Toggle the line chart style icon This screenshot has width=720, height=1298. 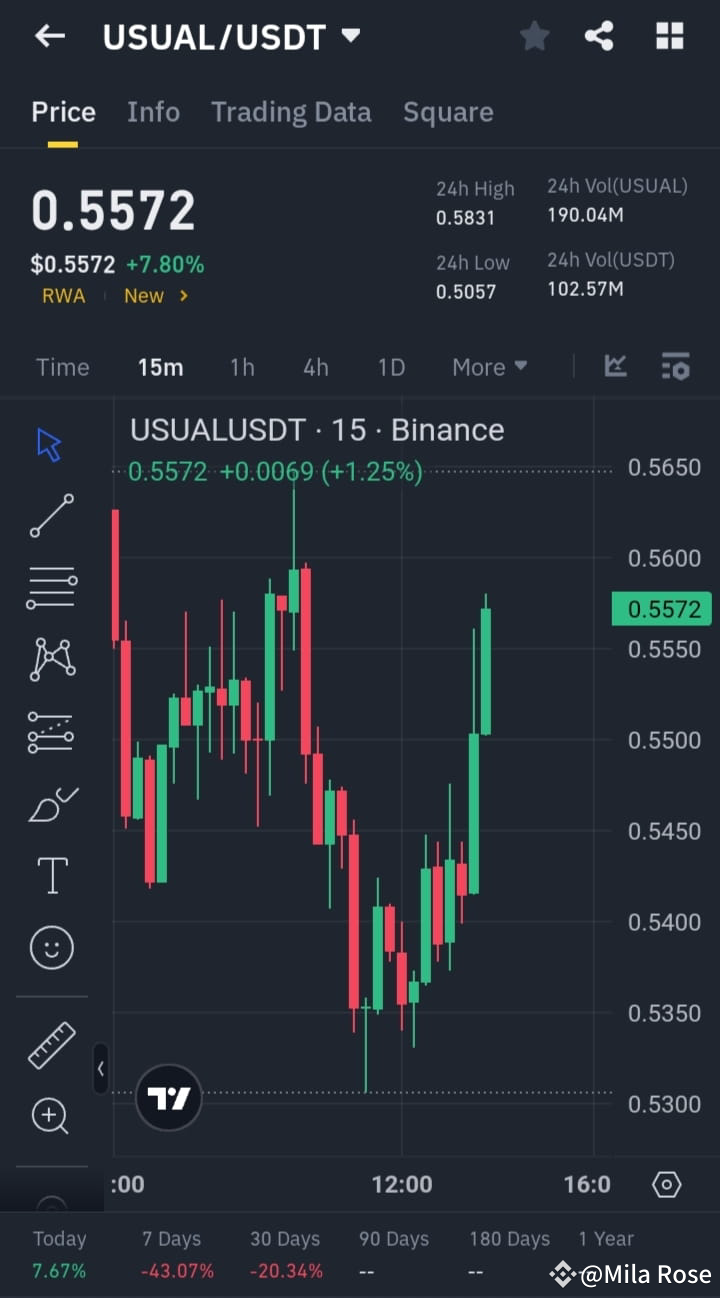(x=615, y=367)
